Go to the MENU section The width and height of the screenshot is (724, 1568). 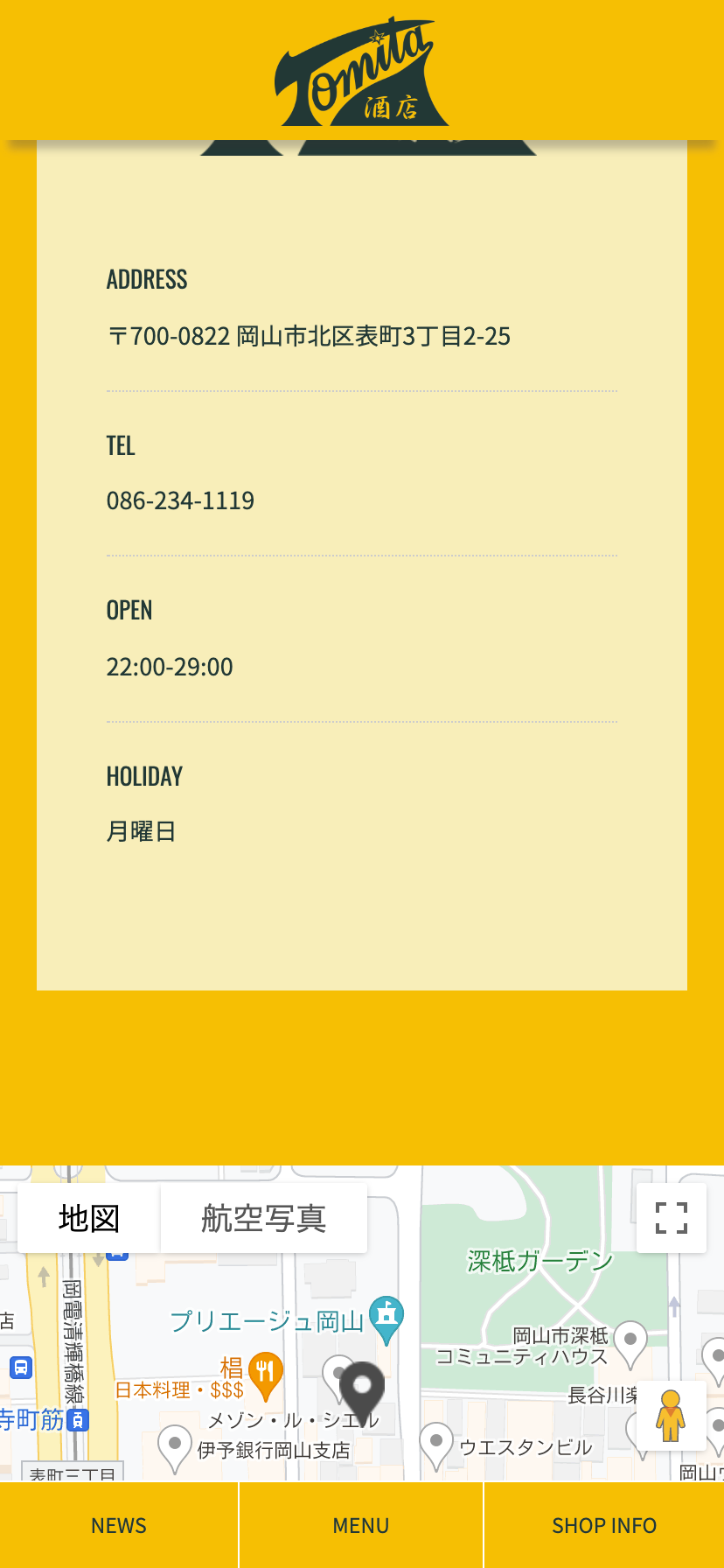click(361, 1525)
